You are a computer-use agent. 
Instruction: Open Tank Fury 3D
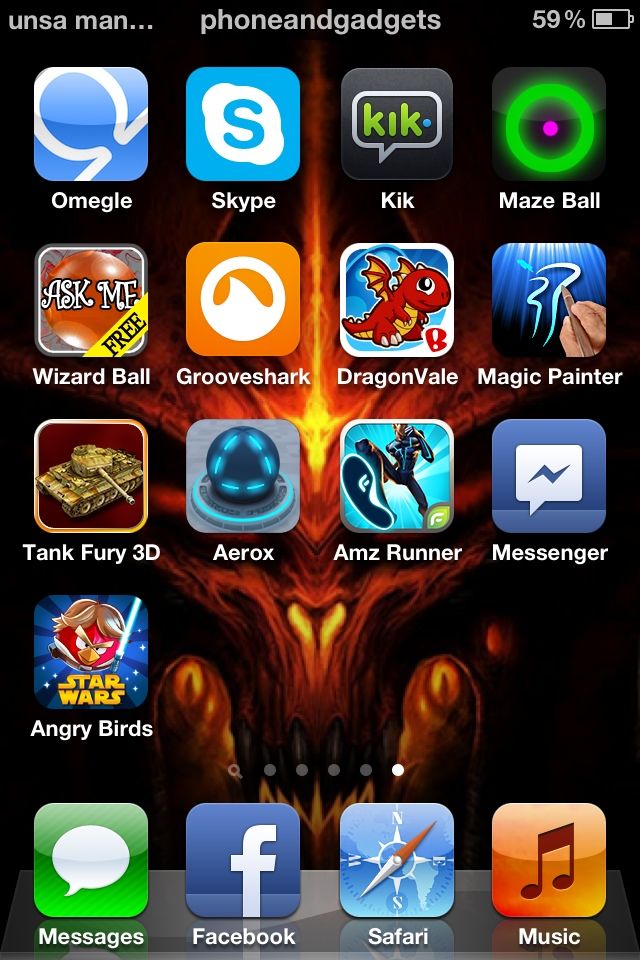(x=91, y=476)
